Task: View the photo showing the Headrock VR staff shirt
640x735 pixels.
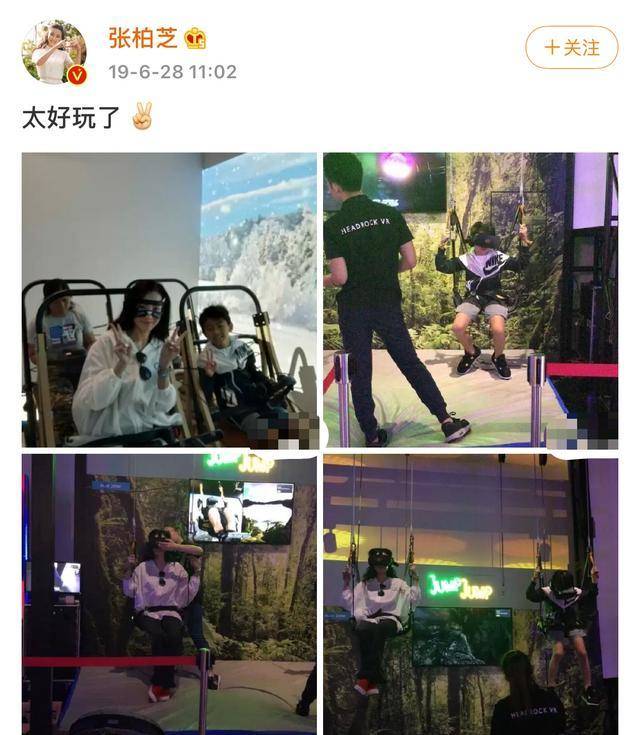Action: coord(470,300)
